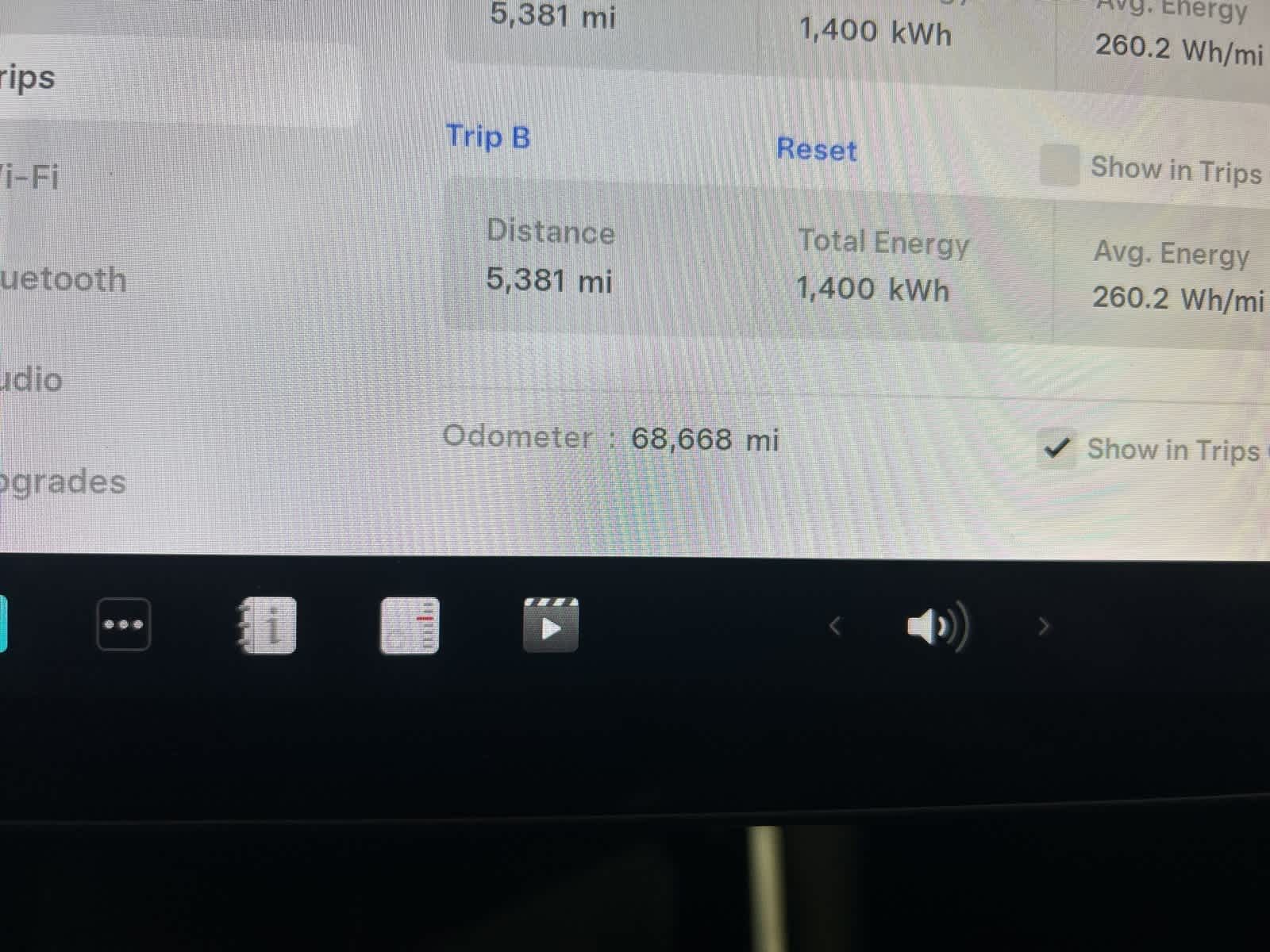Open the Wi-Fi settings section
1270x952 pixels.
pos(30,176)
